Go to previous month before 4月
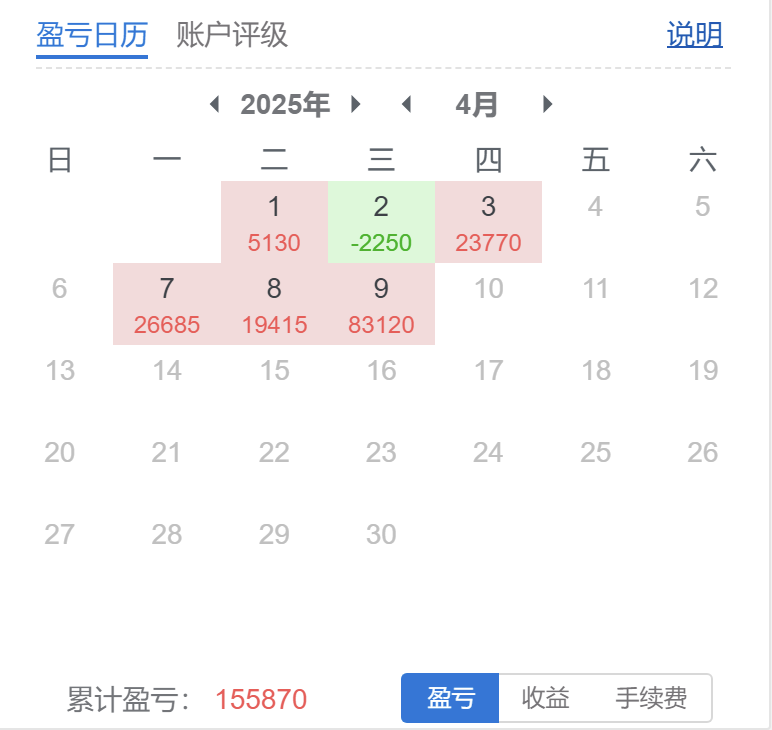Viewport: 772px width, 730px height. click(x=405, y=104)
